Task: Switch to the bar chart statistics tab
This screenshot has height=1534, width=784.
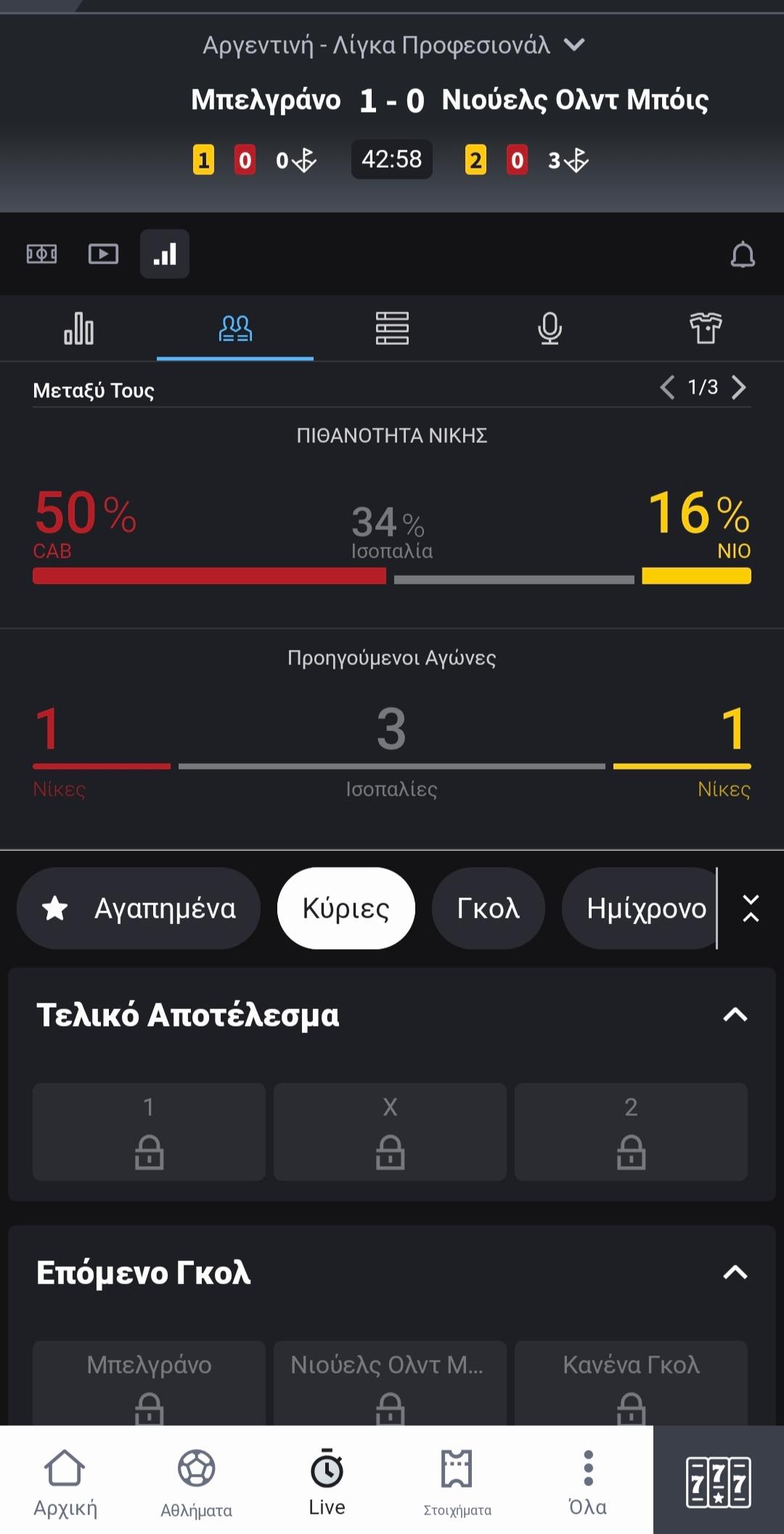Action: coord(78,328)
